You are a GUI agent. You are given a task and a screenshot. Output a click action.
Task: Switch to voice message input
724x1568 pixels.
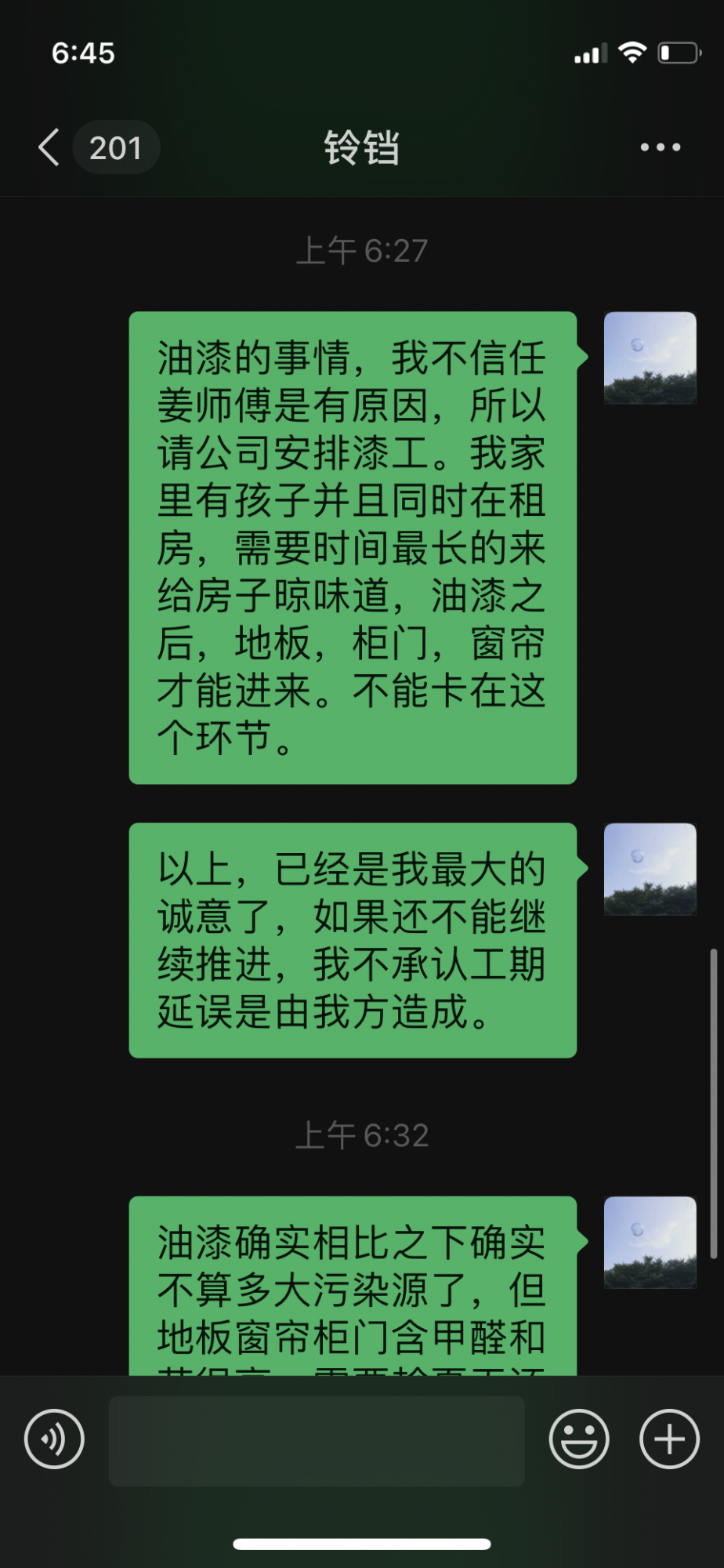[x=54, y=1439]
